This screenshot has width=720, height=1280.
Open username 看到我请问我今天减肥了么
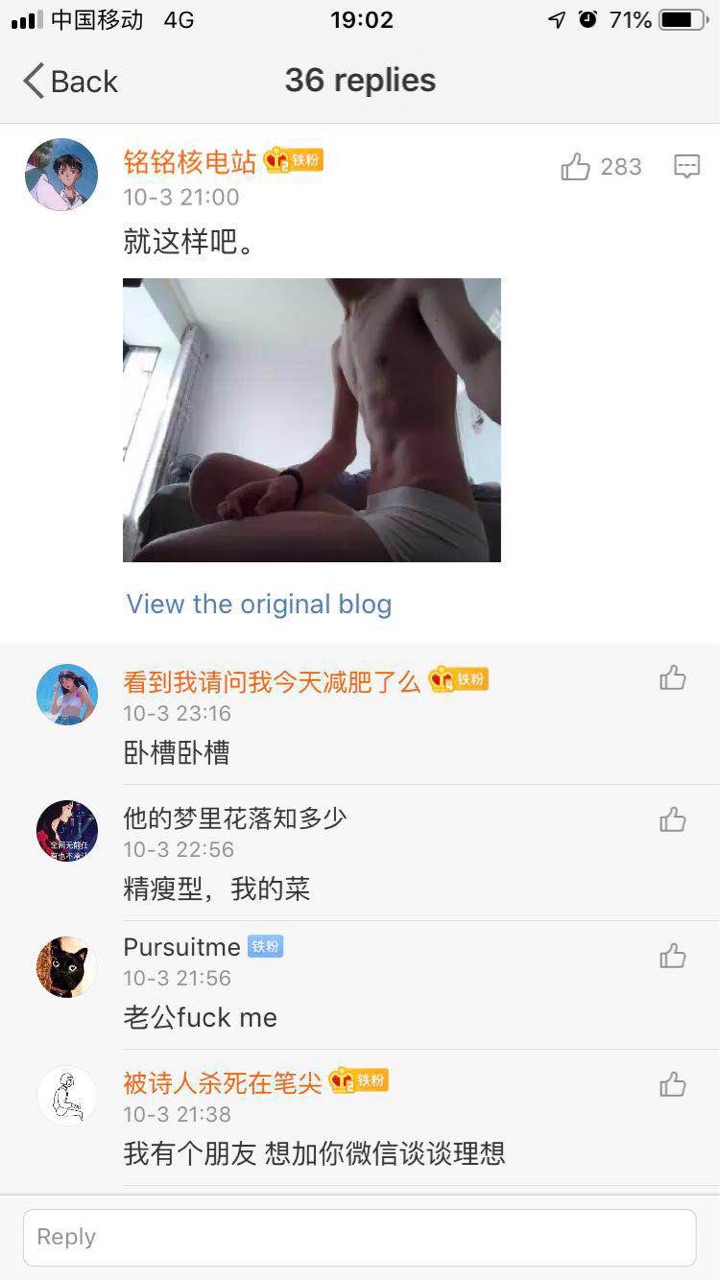pos(272,682)
